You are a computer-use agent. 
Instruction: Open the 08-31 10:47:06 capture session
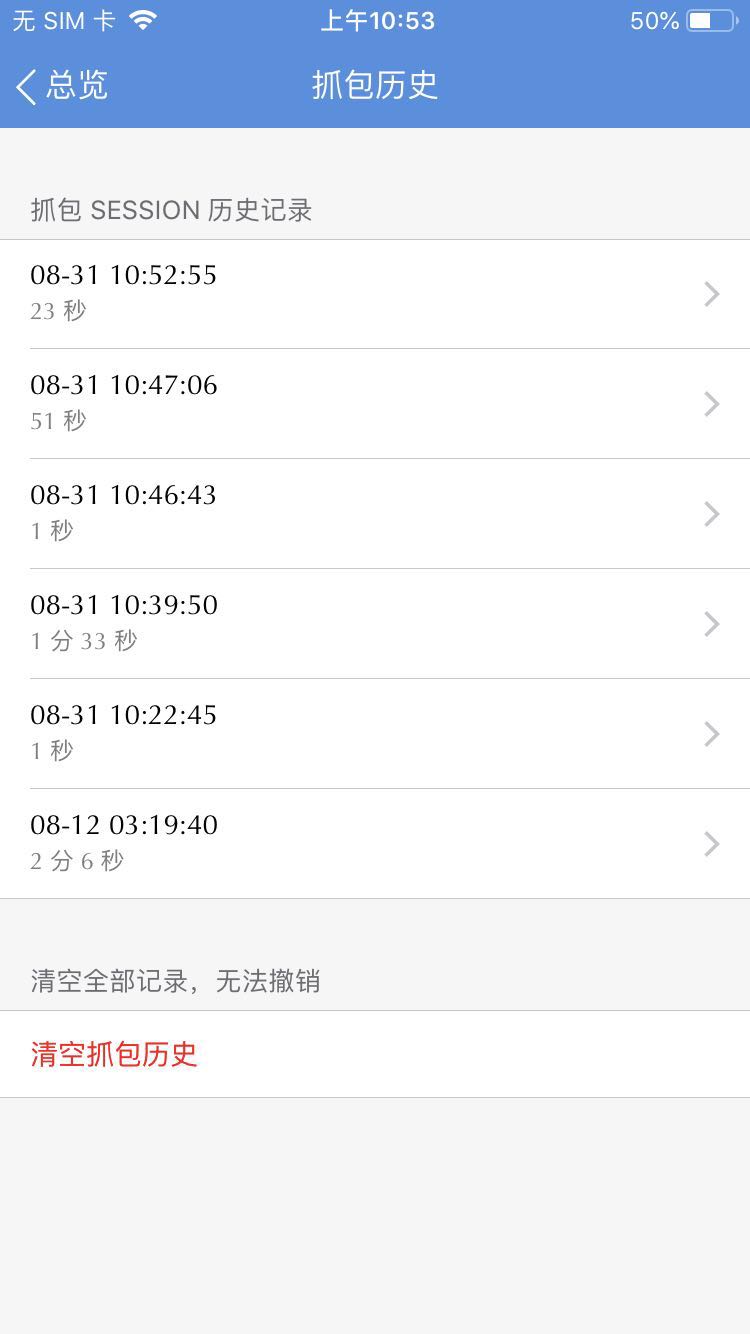pyautogui.click(x=375, y=404)
